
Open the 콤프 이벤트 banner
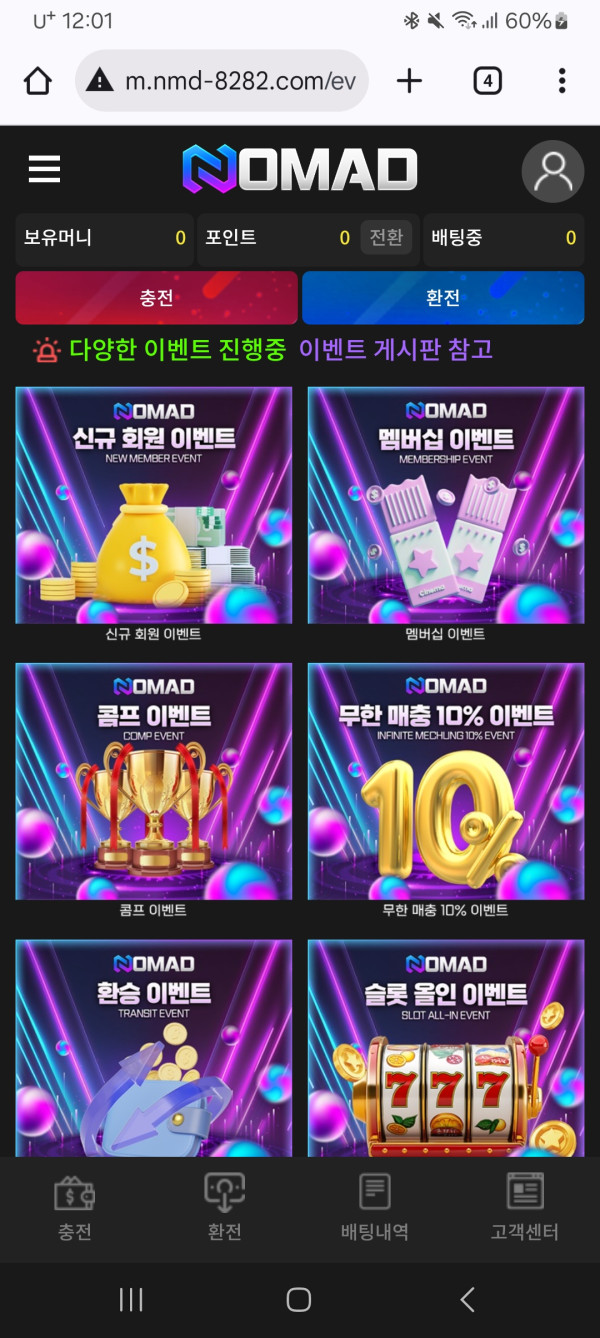click(x=154, y=782)
